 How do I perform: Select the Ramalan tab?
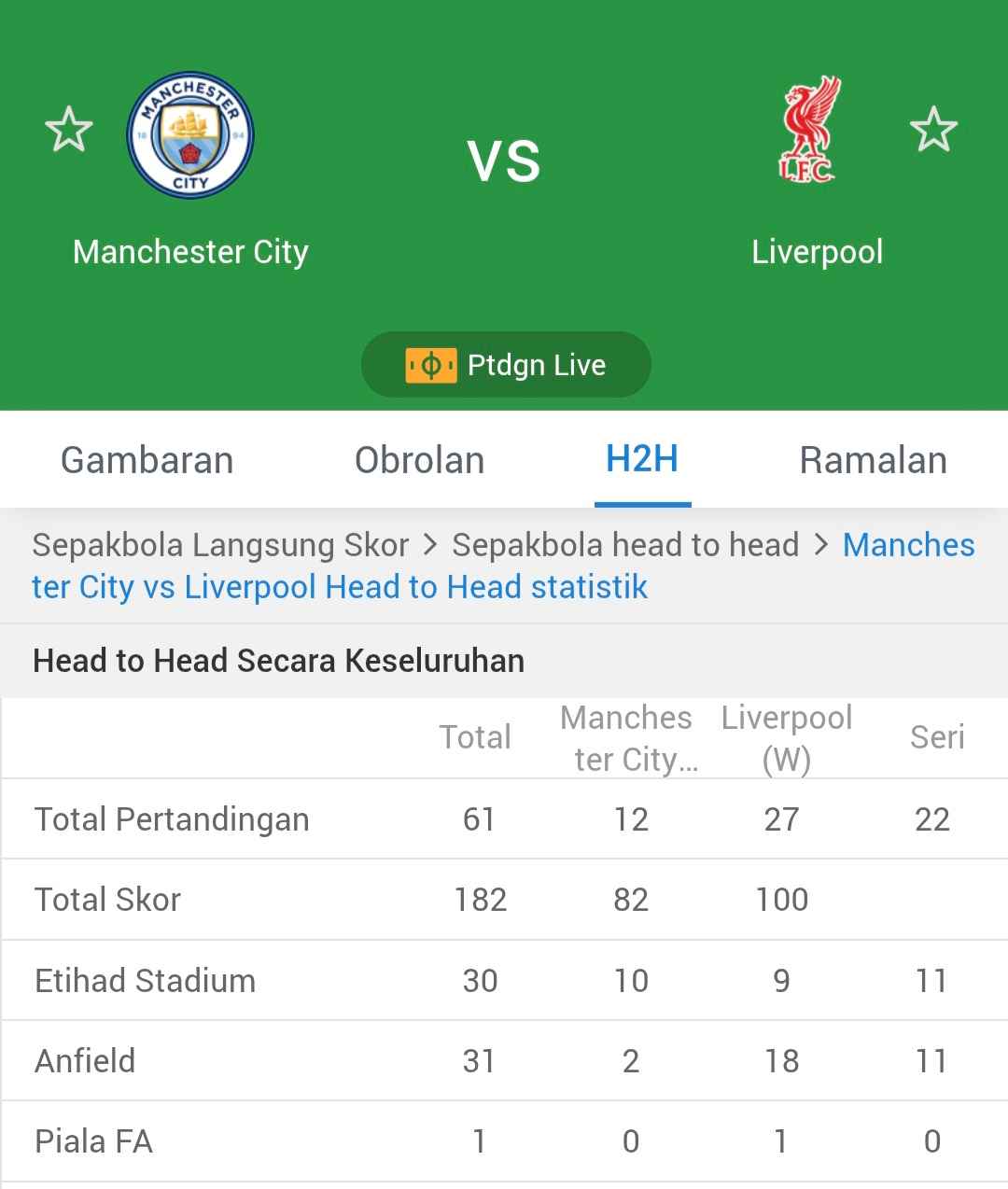[x=872, y=460]
